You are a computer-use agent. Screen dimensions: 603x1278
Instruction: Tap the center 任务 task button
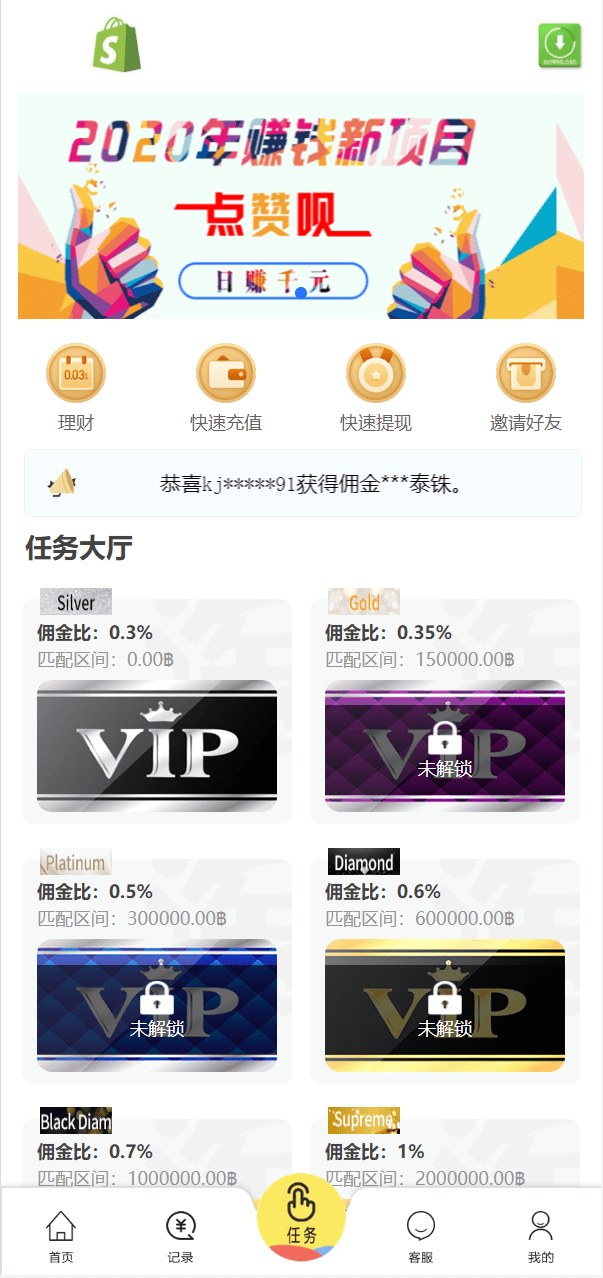(301, 1217)
